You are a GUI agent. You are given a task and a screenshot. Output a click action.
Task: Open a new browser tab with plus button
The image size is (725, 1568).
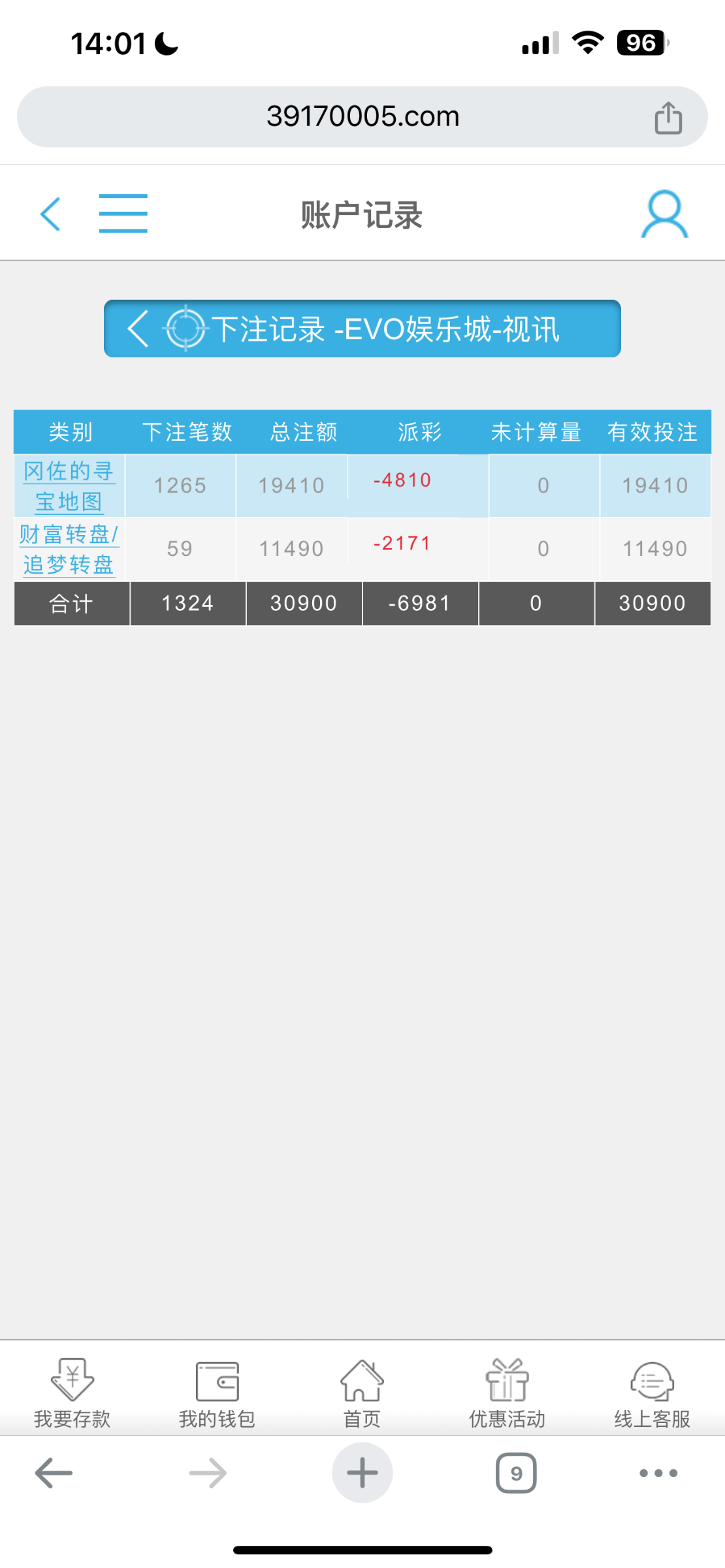tap(362, 1473)
